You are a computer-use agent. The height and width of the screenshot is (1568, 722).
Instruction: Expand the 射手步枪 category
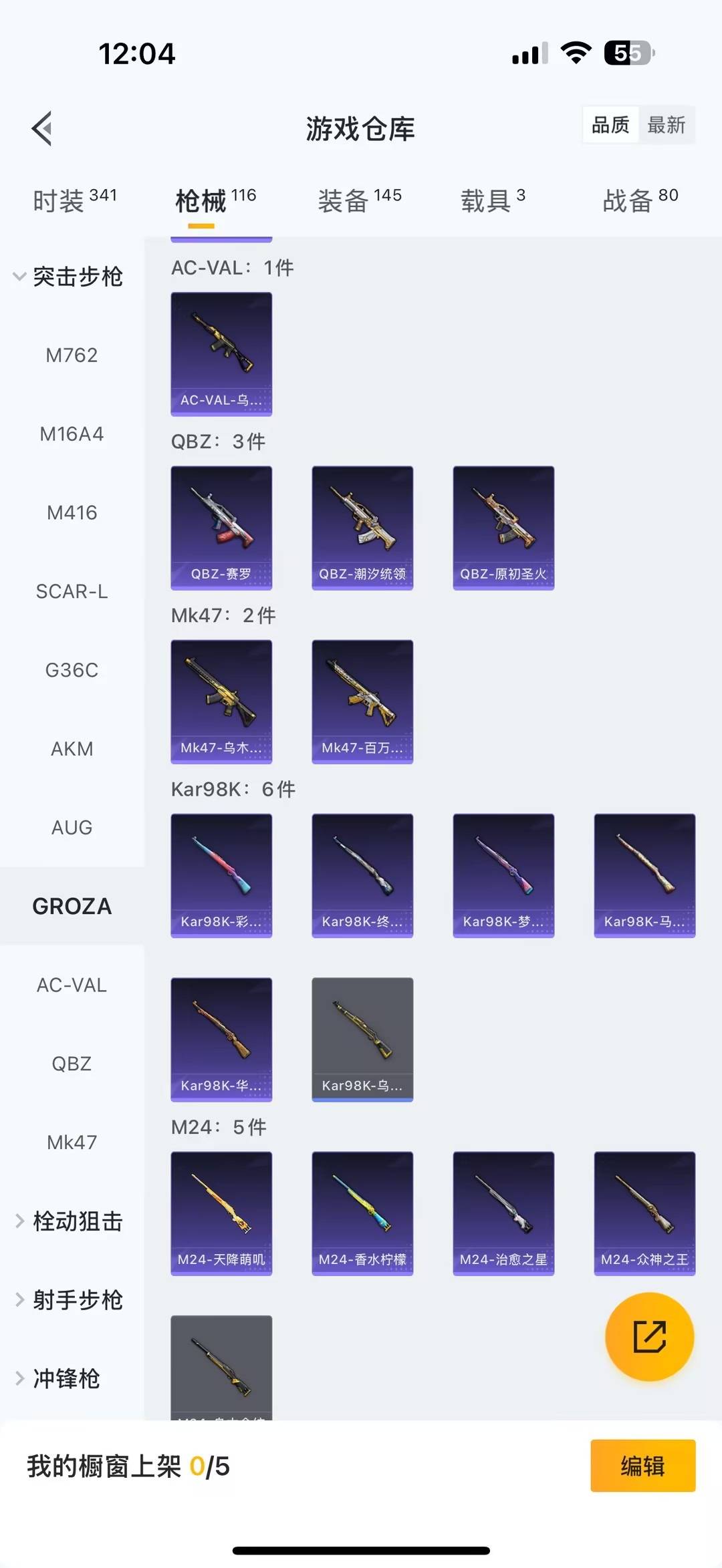[69, 1299]
